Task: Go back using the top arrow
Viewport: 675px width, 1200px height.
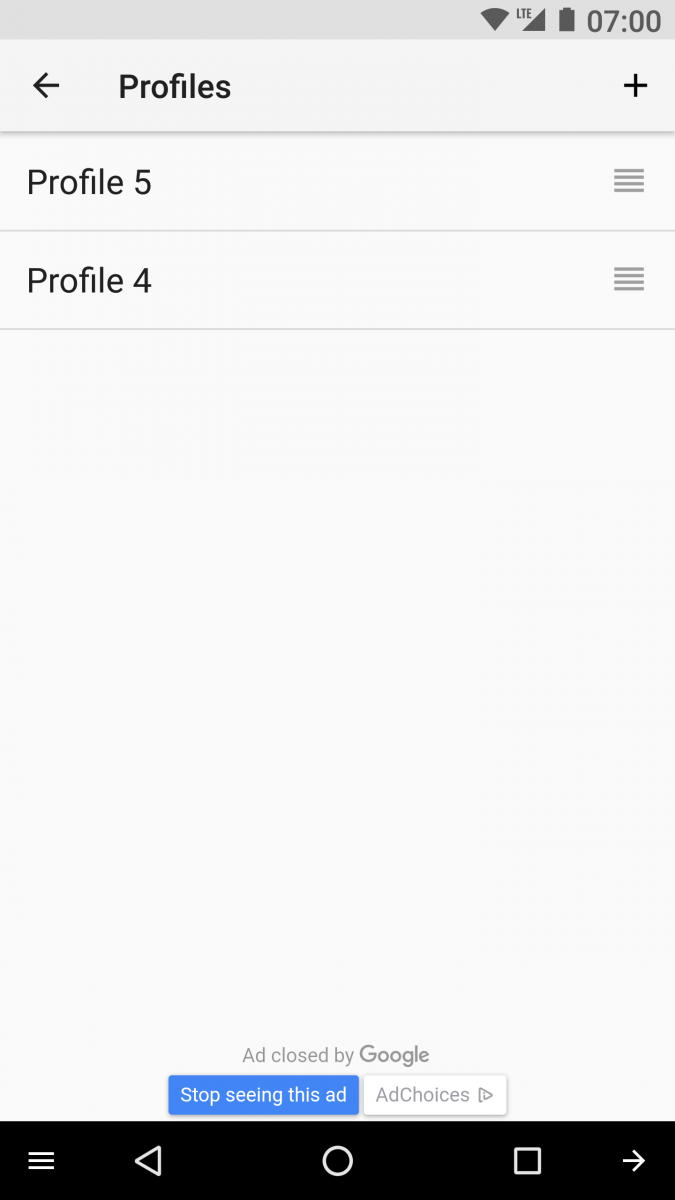Action: (46, 86)
